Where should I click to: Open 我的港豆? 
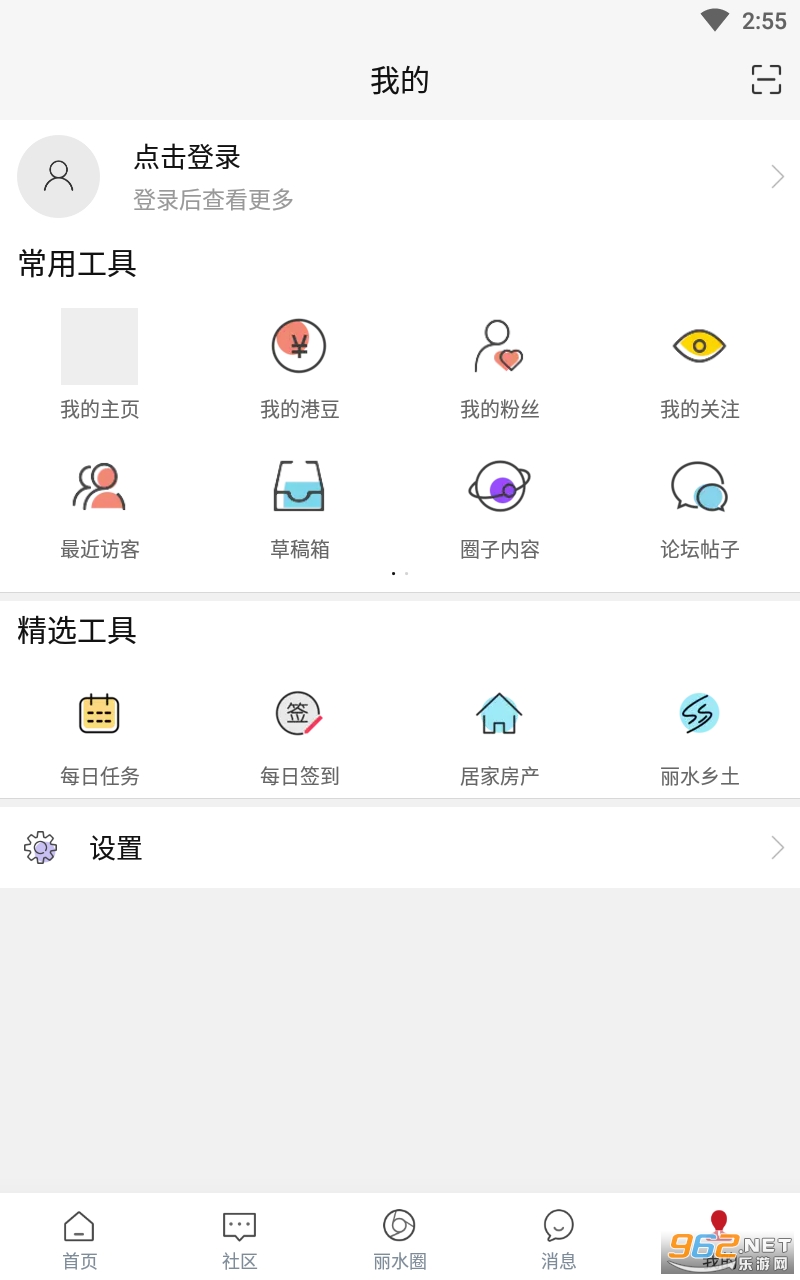[x=299, y=363]
